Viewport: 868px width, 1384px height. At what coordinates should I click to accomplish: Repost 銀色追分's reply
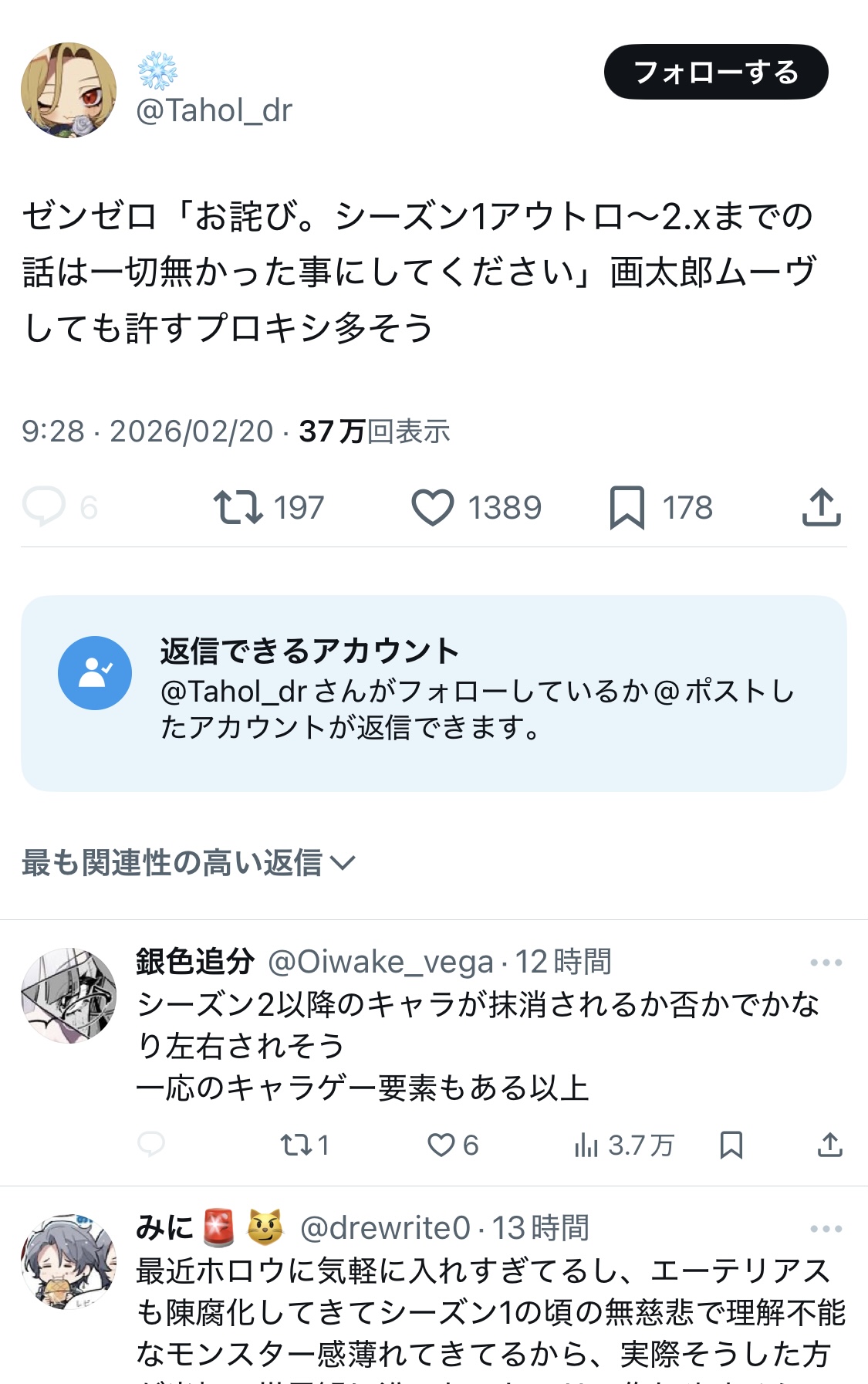click(x=295, y=1145)
